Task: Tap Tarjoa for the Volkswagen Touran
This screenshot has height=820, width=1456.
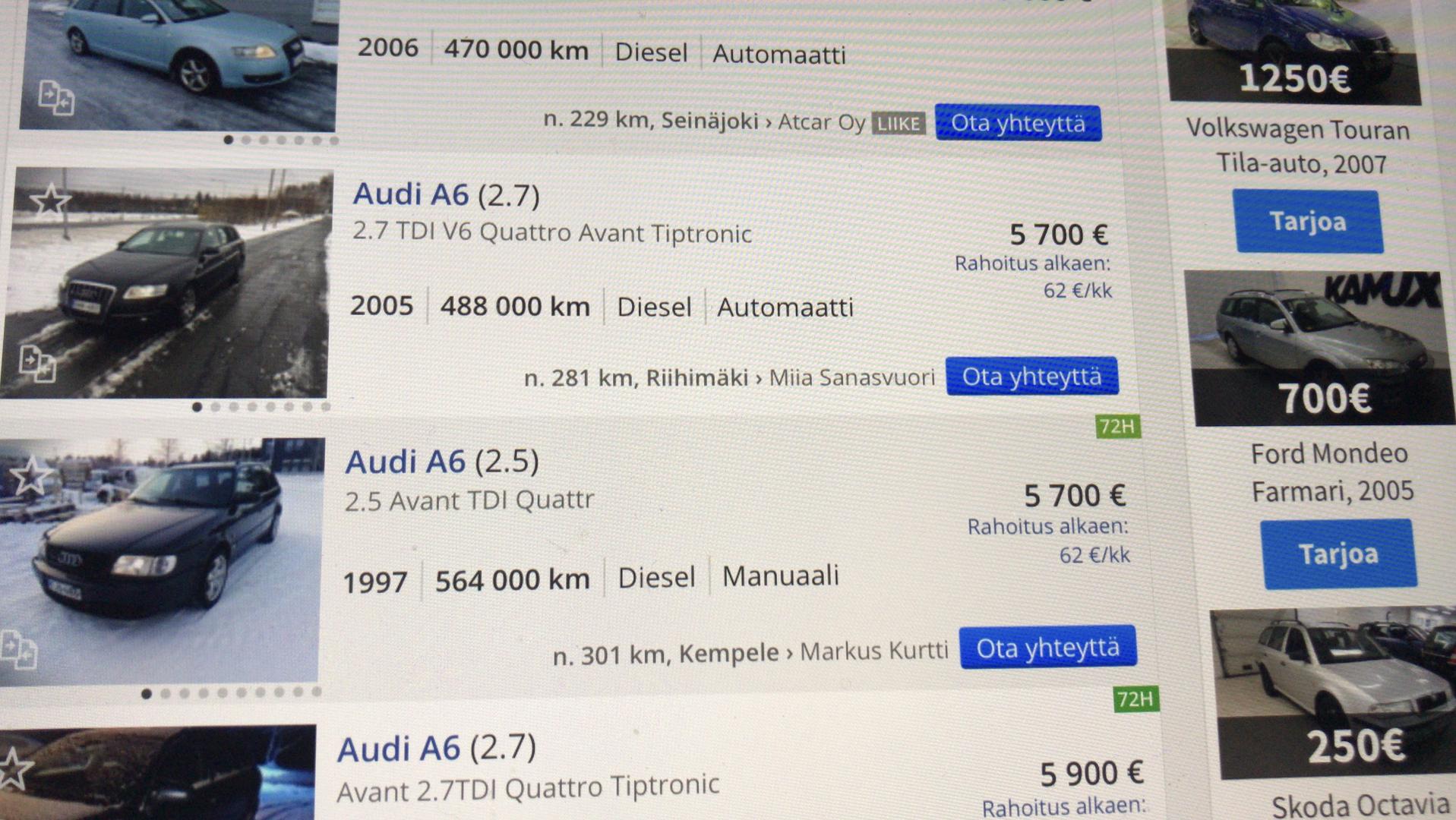Action: tap(1308, 221)
